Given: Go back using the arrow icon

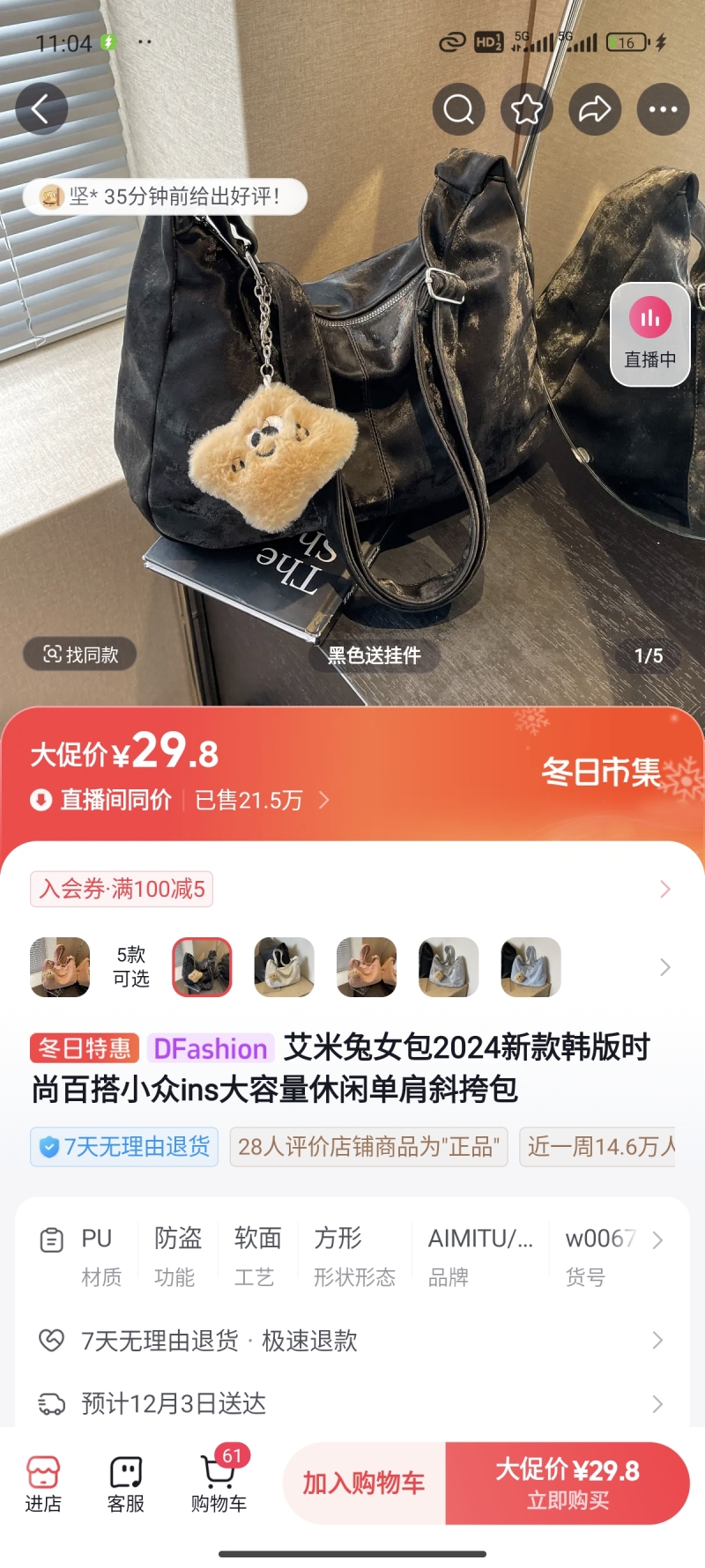Looking at the screenshot, I should [41, 109].
